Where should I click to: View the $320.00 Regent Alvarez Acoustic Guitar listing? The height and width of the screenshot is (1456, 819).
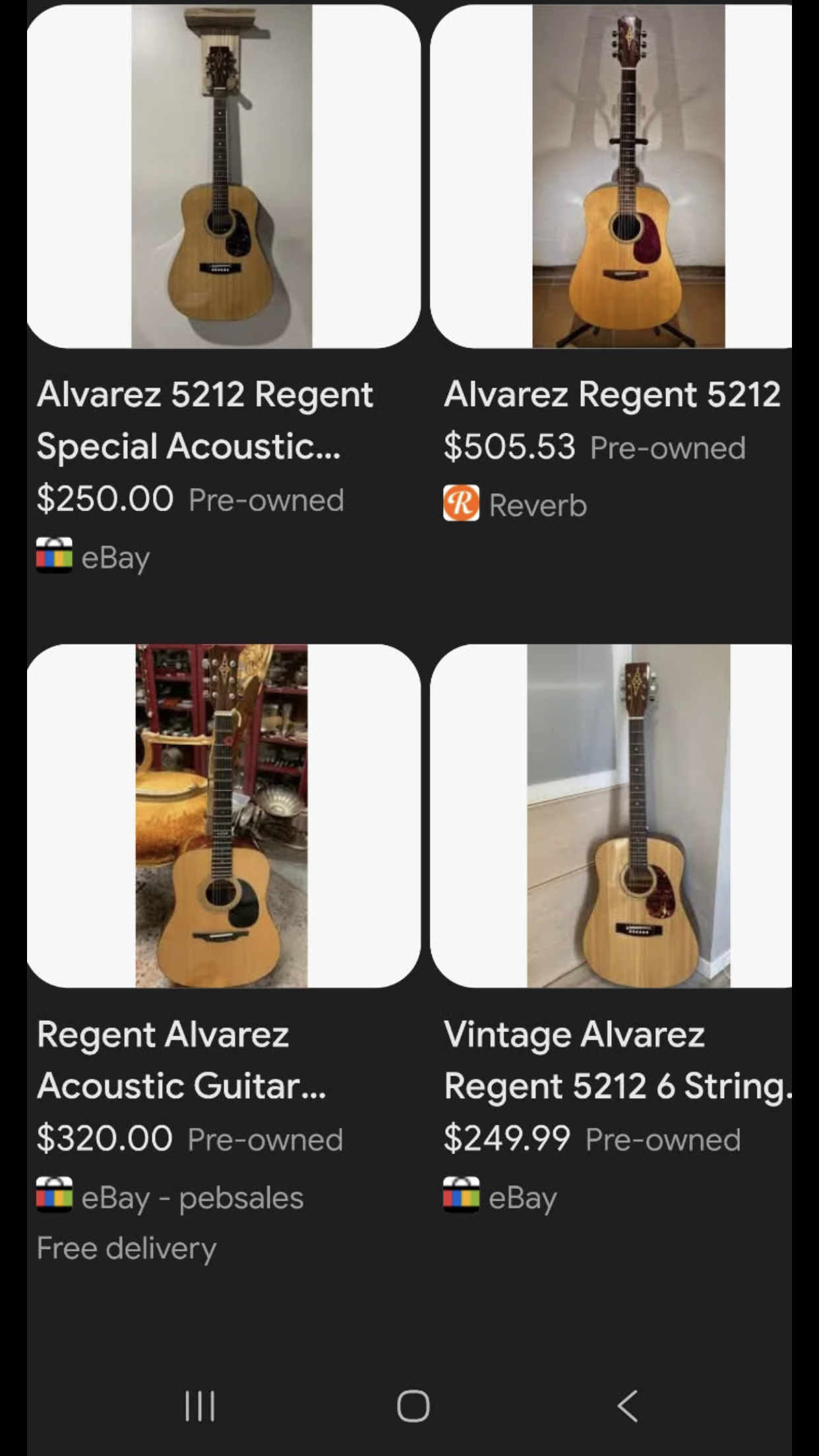point(223,816)
